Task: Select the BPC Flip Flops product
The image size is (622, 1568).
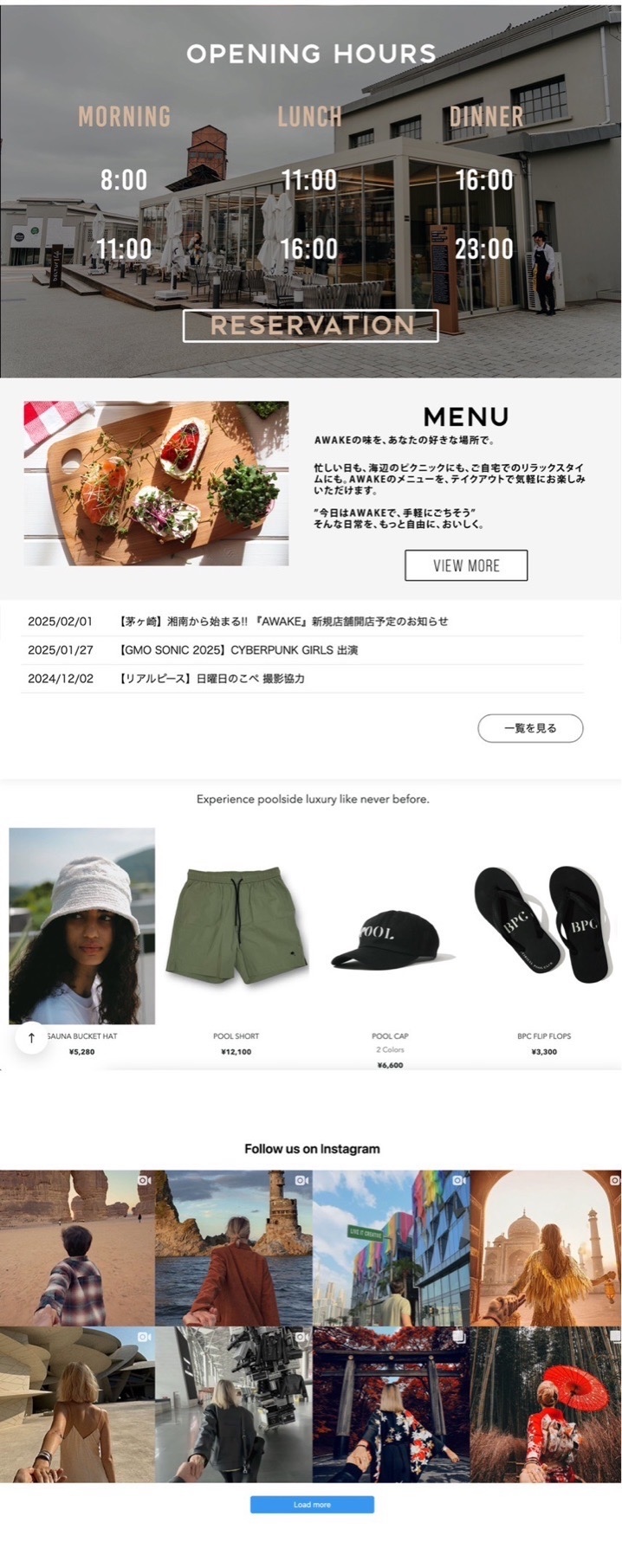Action: (544, 926)
